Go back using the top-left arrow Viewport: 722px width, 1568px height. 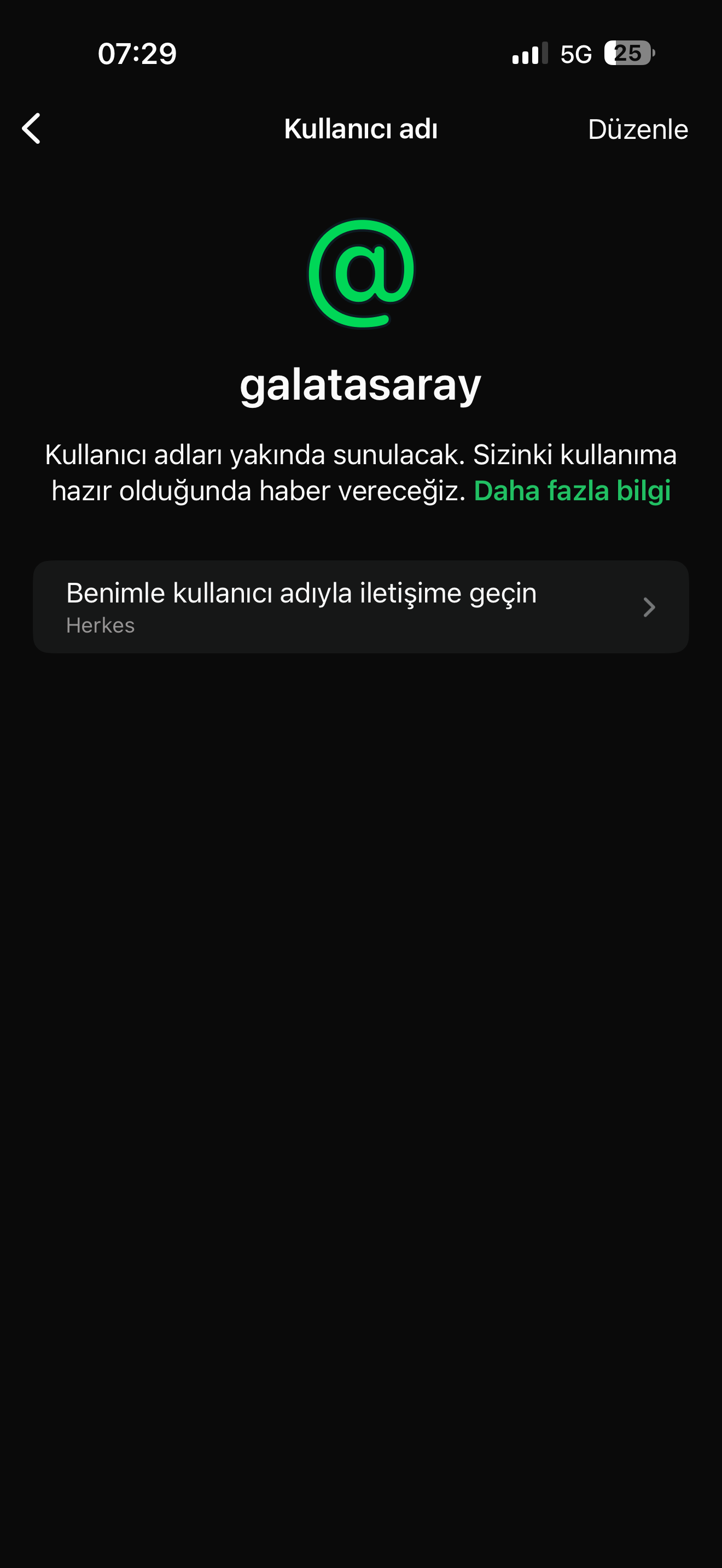pyautogui.click(x=31, y=128)
